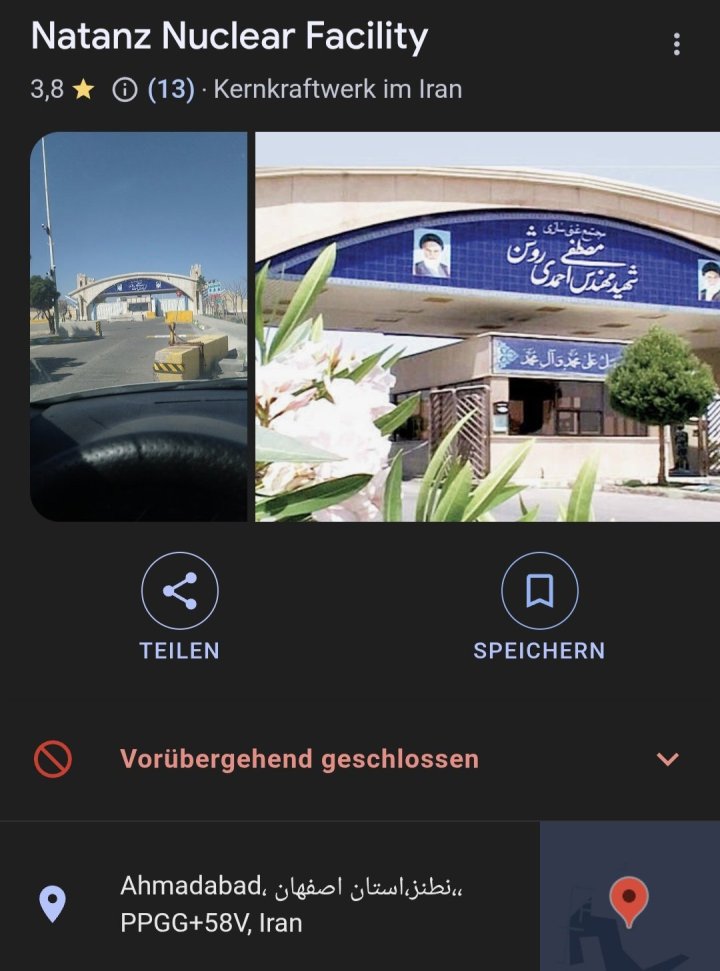Open the rating info icon
Image resolution: width=720 pixels, height=971 pixels.
[124, 90]
